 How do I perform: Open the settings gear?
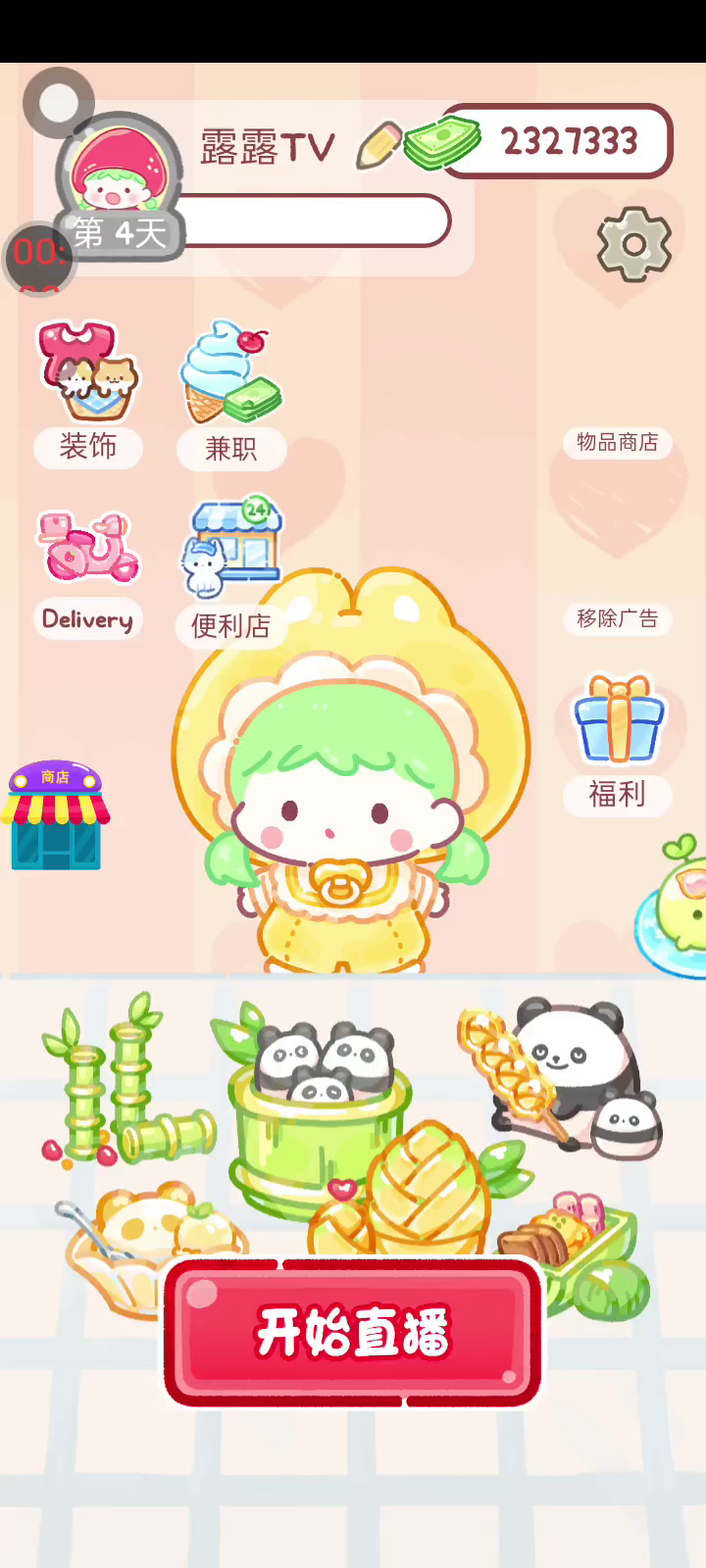tap(634, 244)
